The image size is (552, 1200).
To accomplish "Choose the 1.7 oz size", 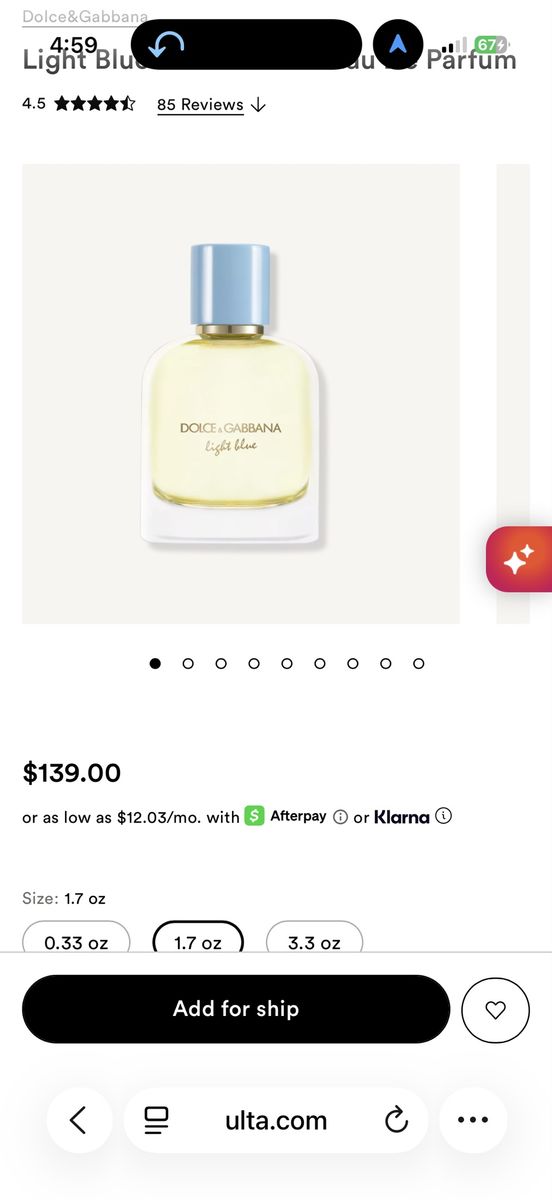I will 198,942.
